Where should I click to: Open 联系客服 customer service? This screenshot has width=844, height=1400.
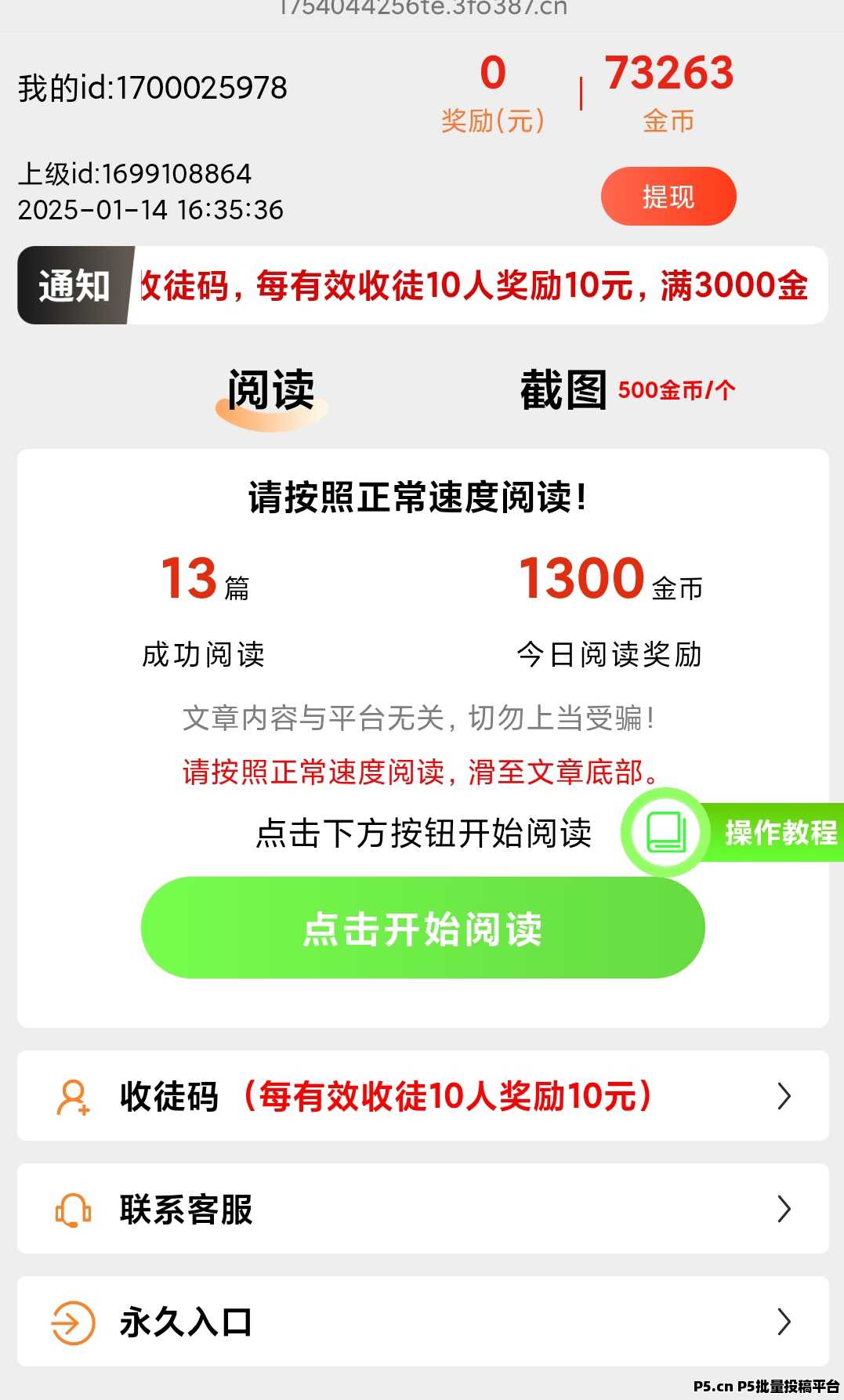422,1208
